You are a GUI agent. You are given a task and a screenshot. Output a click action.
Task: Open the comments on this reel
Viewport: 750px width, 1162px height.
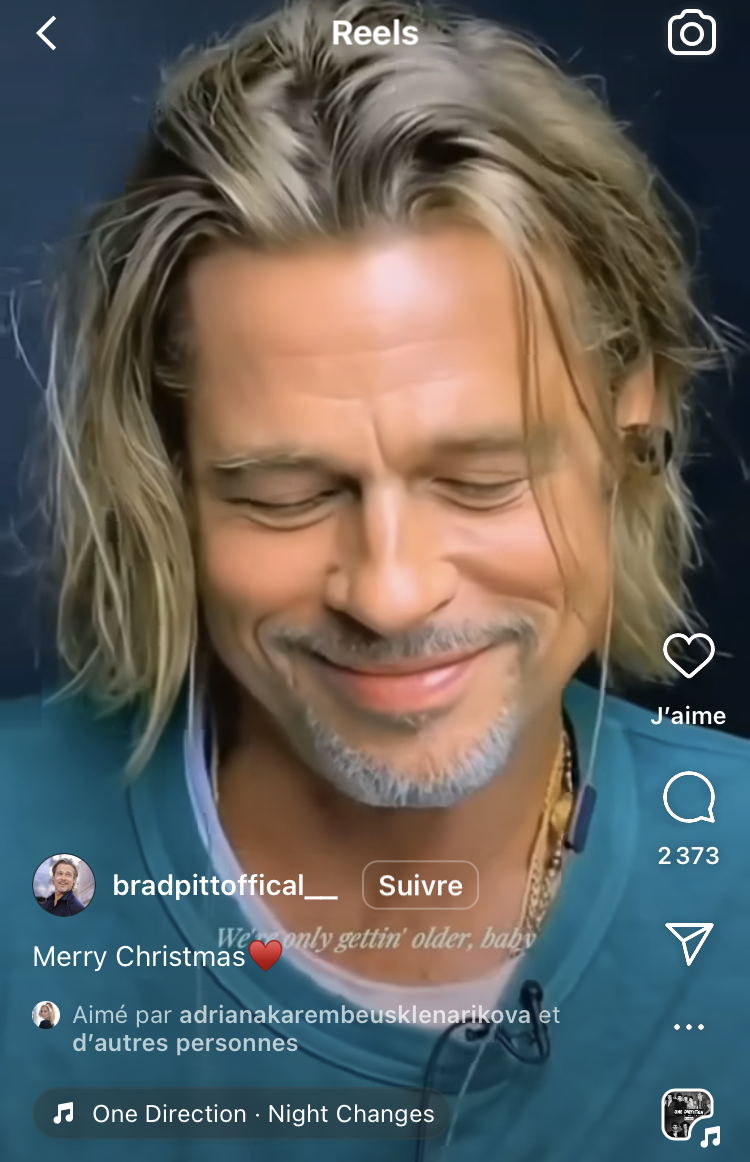tap(689, 798)
